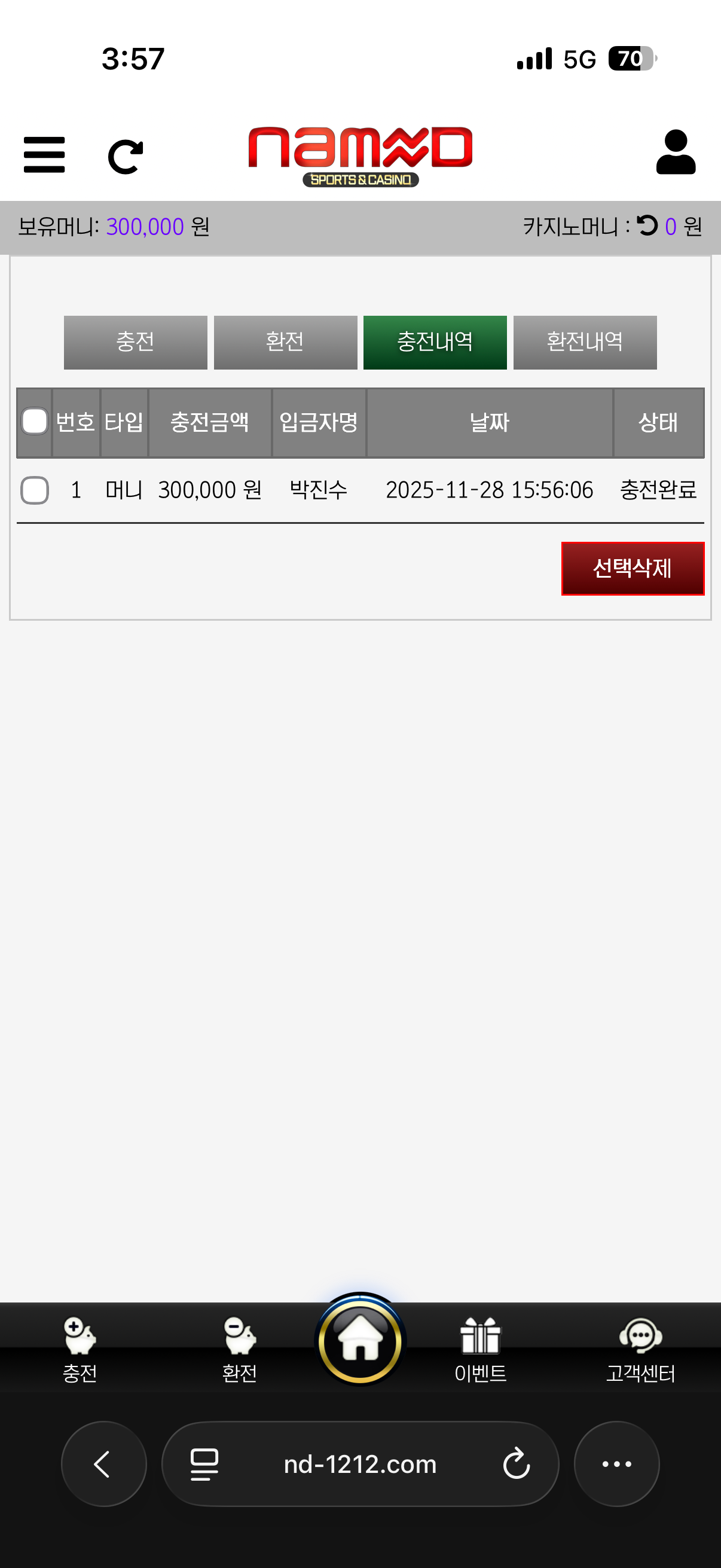
Task: Switch to the top 환전 tab
Action: [x=285, y=342]
